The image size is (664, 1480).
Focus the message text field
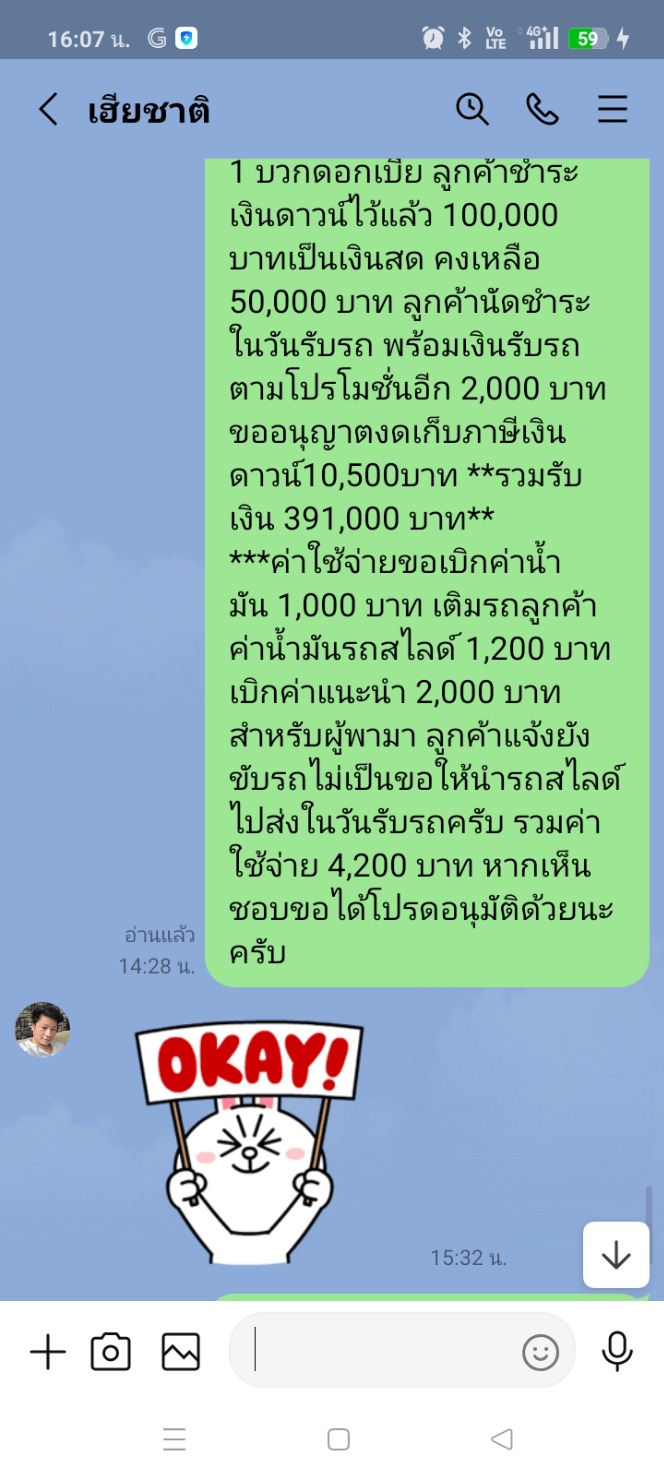click(380, 1350)
